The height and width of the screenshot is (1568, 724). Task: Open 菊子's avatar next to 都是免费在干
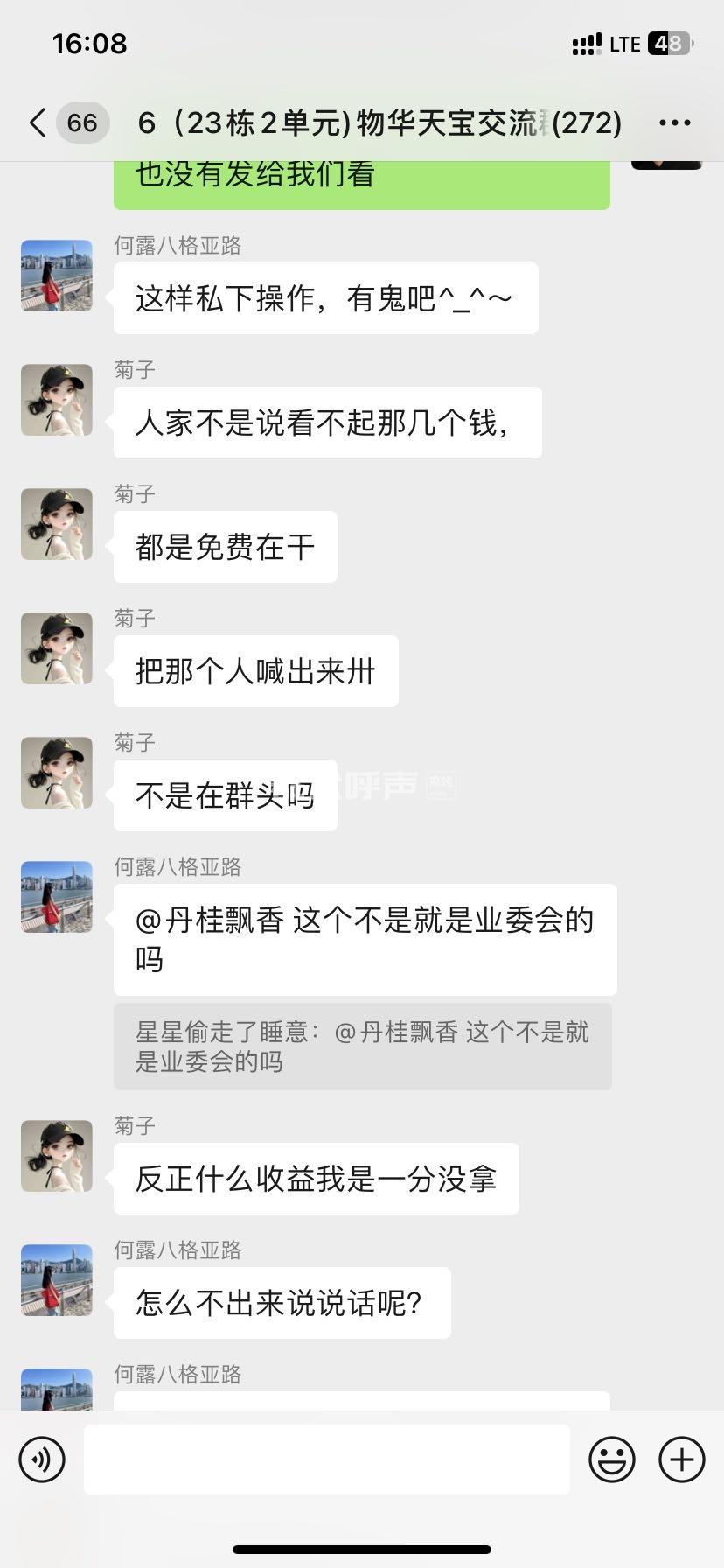coord(57,524)
